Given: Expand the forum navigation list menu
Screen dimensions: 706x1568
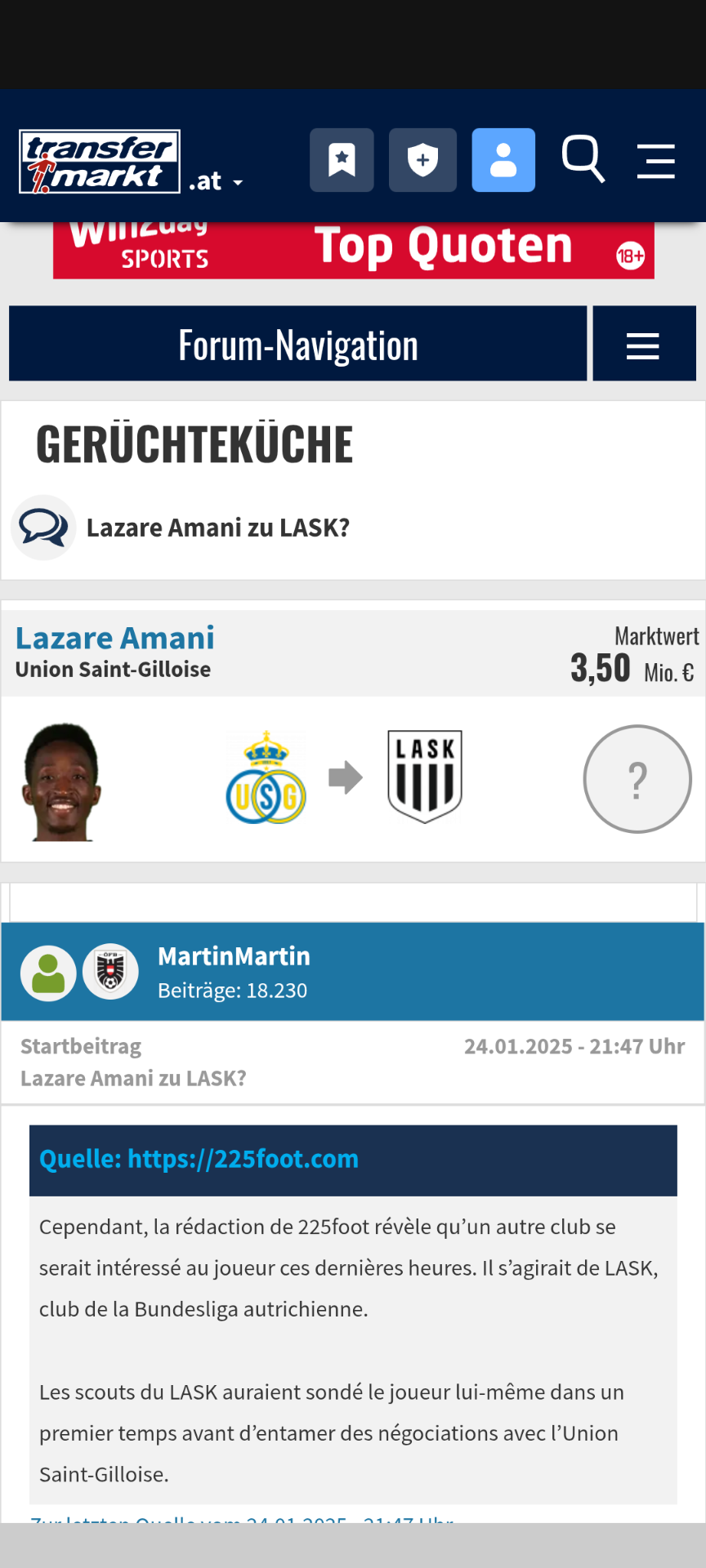Looking at the screenshot, I should click(x=644, y=344).
